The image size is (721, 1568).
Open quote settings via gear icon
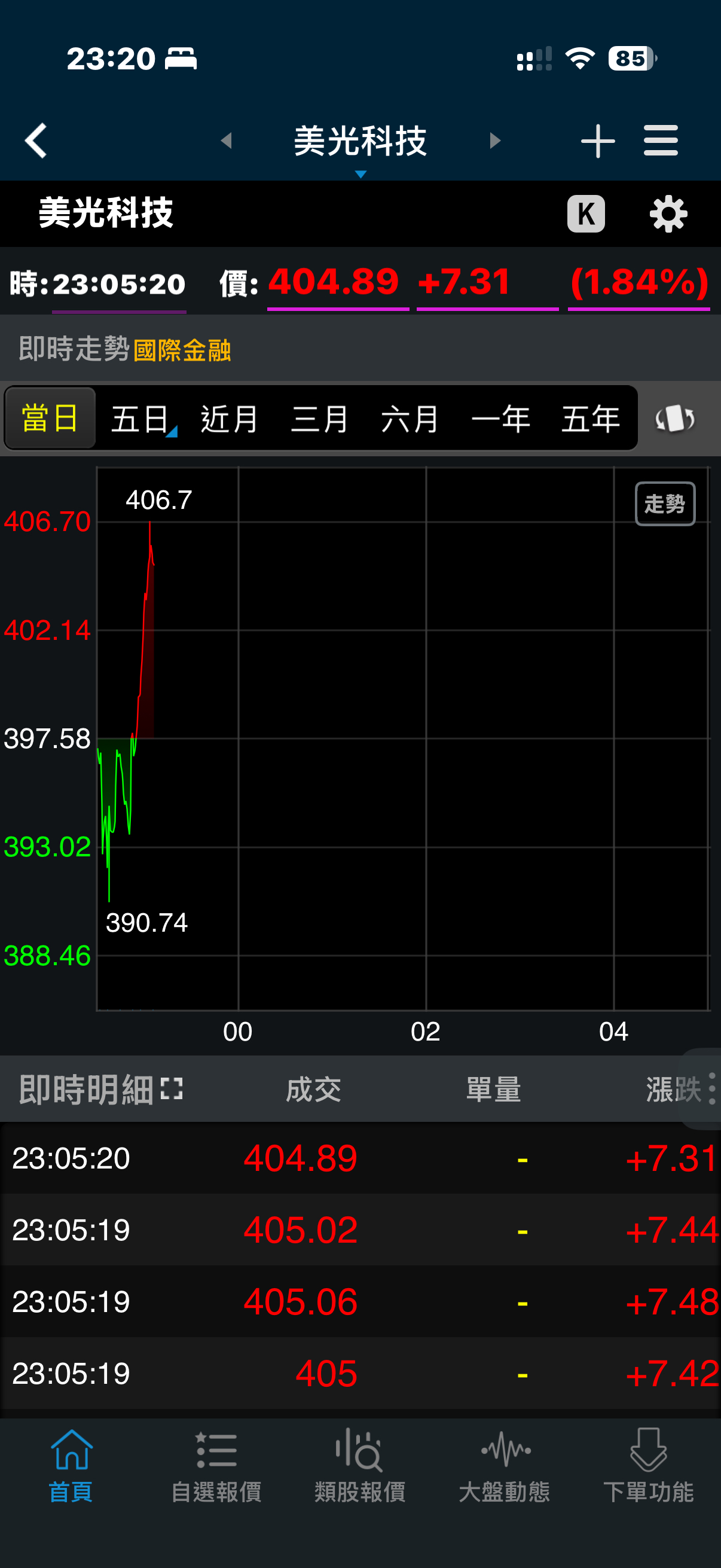(667, 213)
